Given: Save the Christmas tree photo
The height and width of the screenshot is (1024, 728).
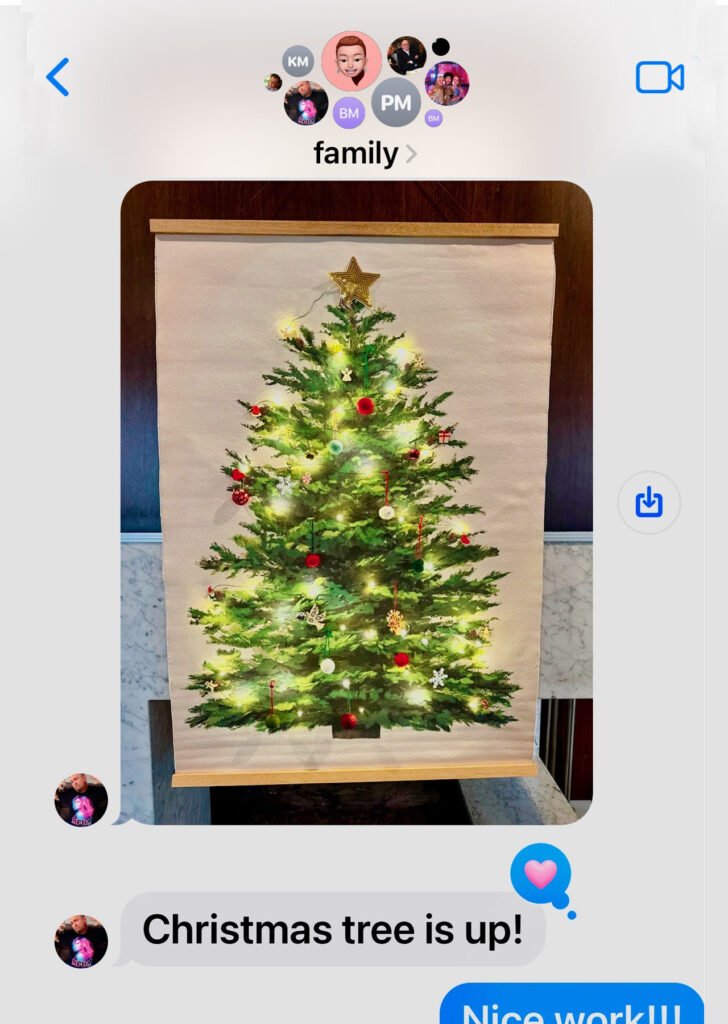Looking at the screenshot, I should 649,502.
